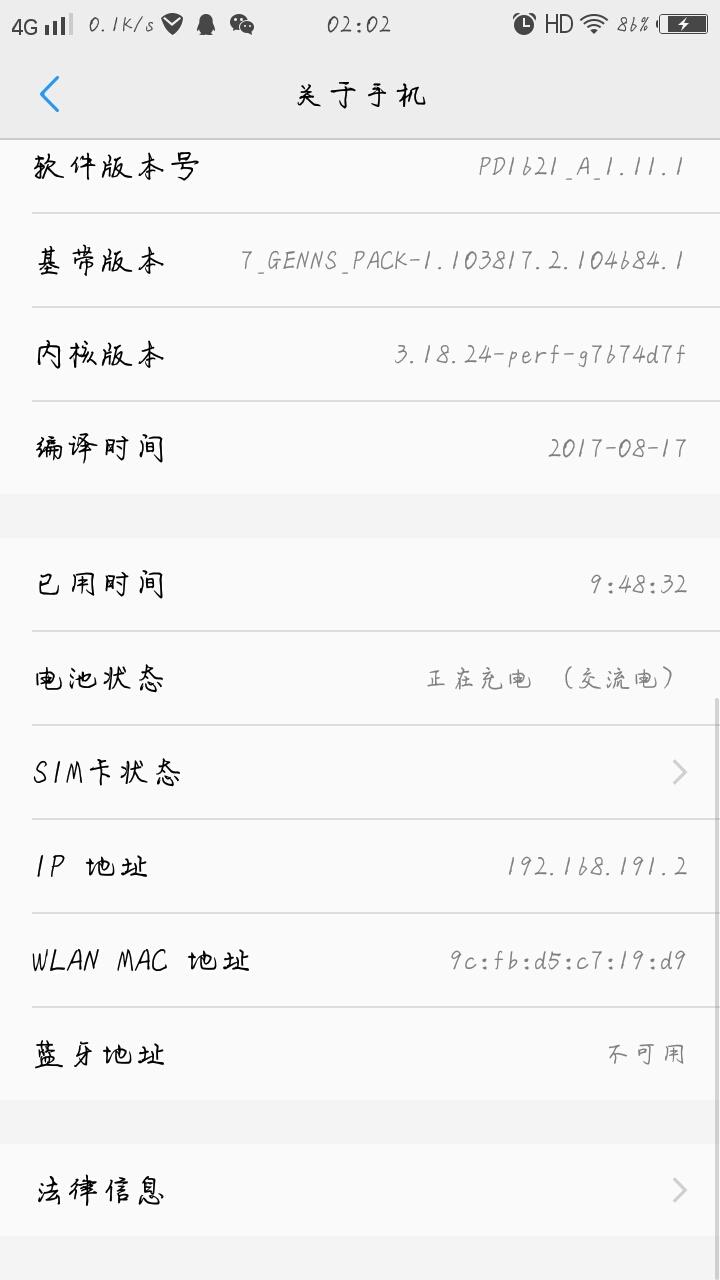The width and height of the screenshot is (720, 1280).
Task: Open SIM卡状态 row
Action: (x=360, y=772)
